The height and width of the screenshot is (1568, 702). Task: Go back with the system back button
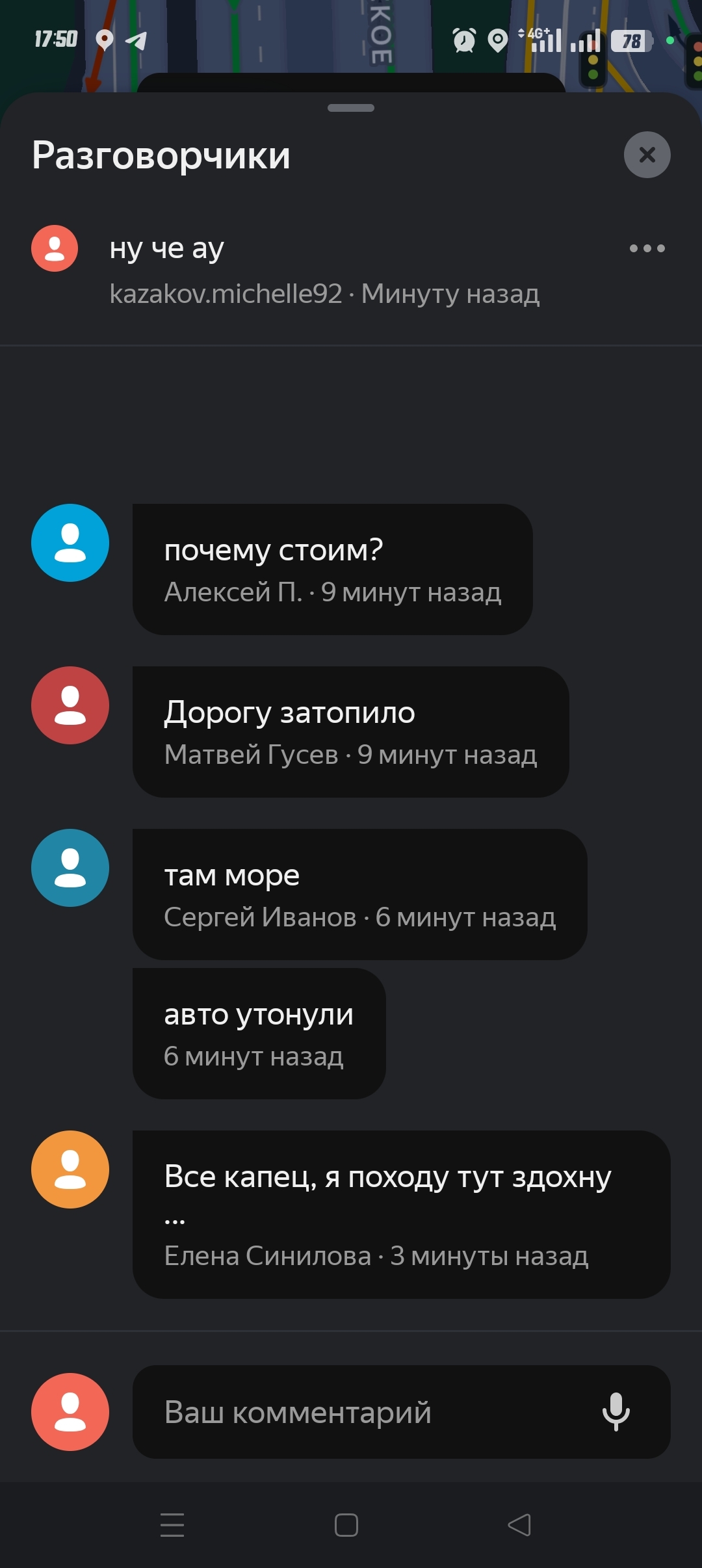pyautogui.click(x=519, y=1525)
